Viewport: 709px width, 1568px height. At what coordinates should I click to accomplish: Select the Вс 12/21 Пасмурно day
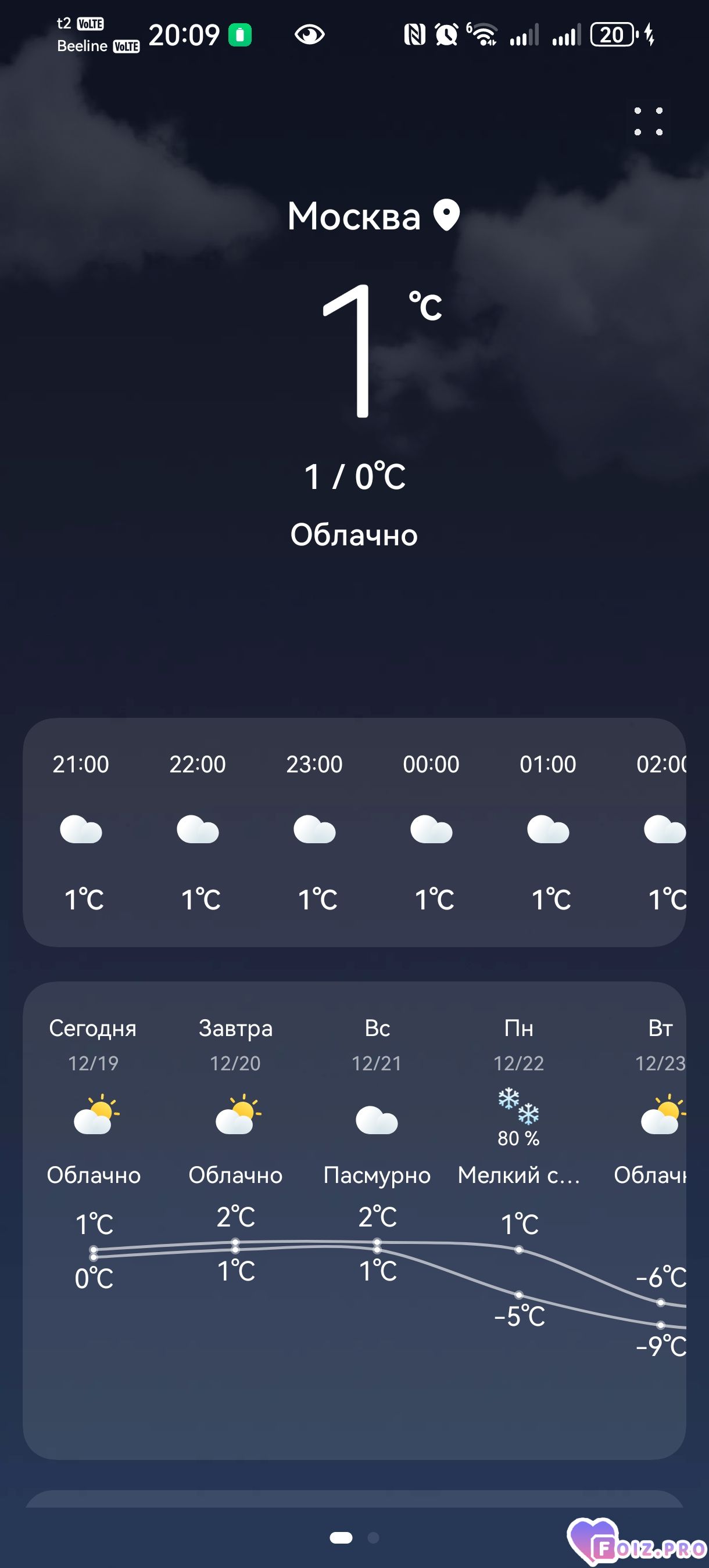(x=377, y=1114)
